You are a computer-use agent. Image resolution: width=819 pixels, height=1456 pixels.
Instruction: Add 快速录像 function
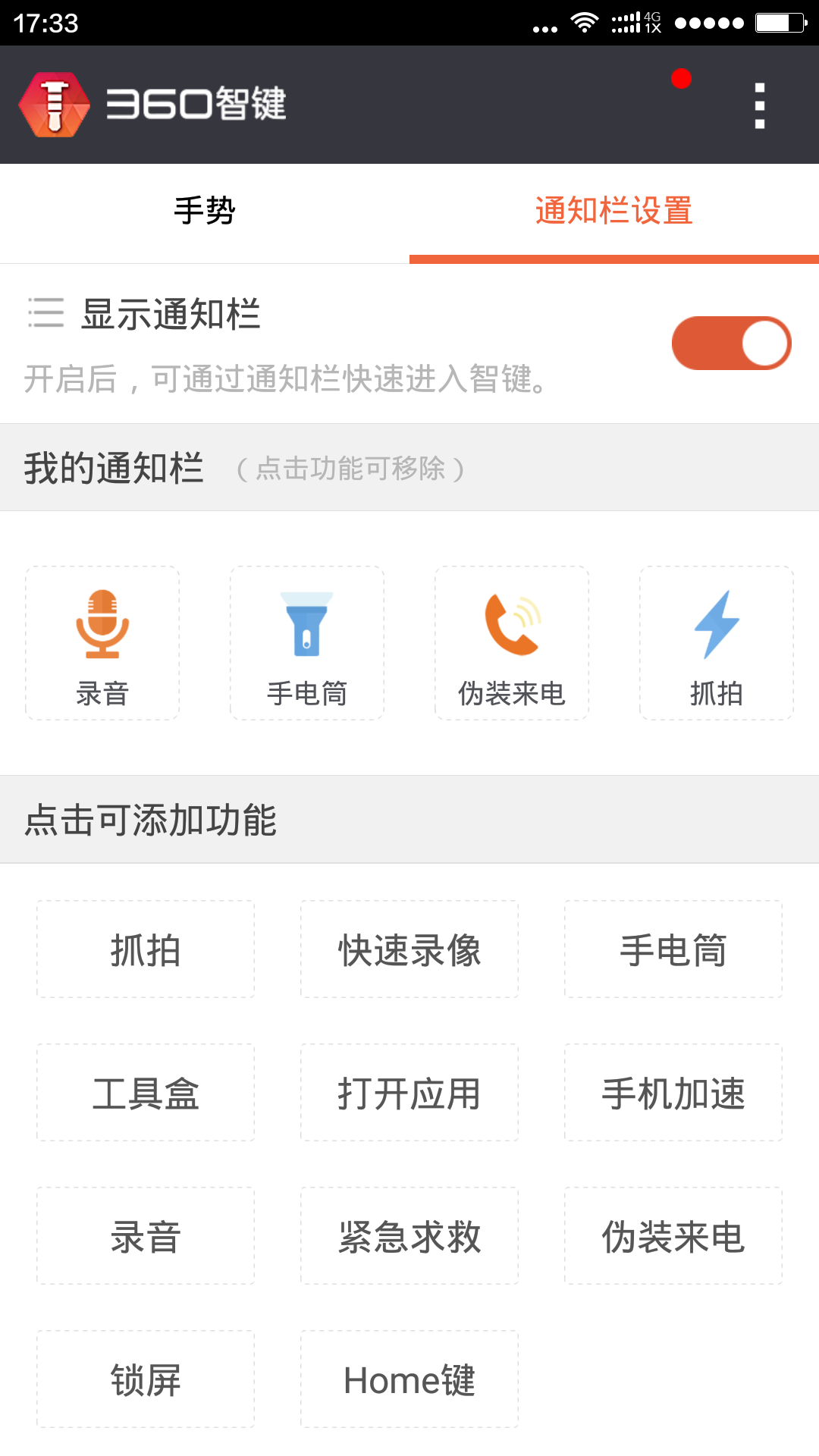(x=409, y=949)
